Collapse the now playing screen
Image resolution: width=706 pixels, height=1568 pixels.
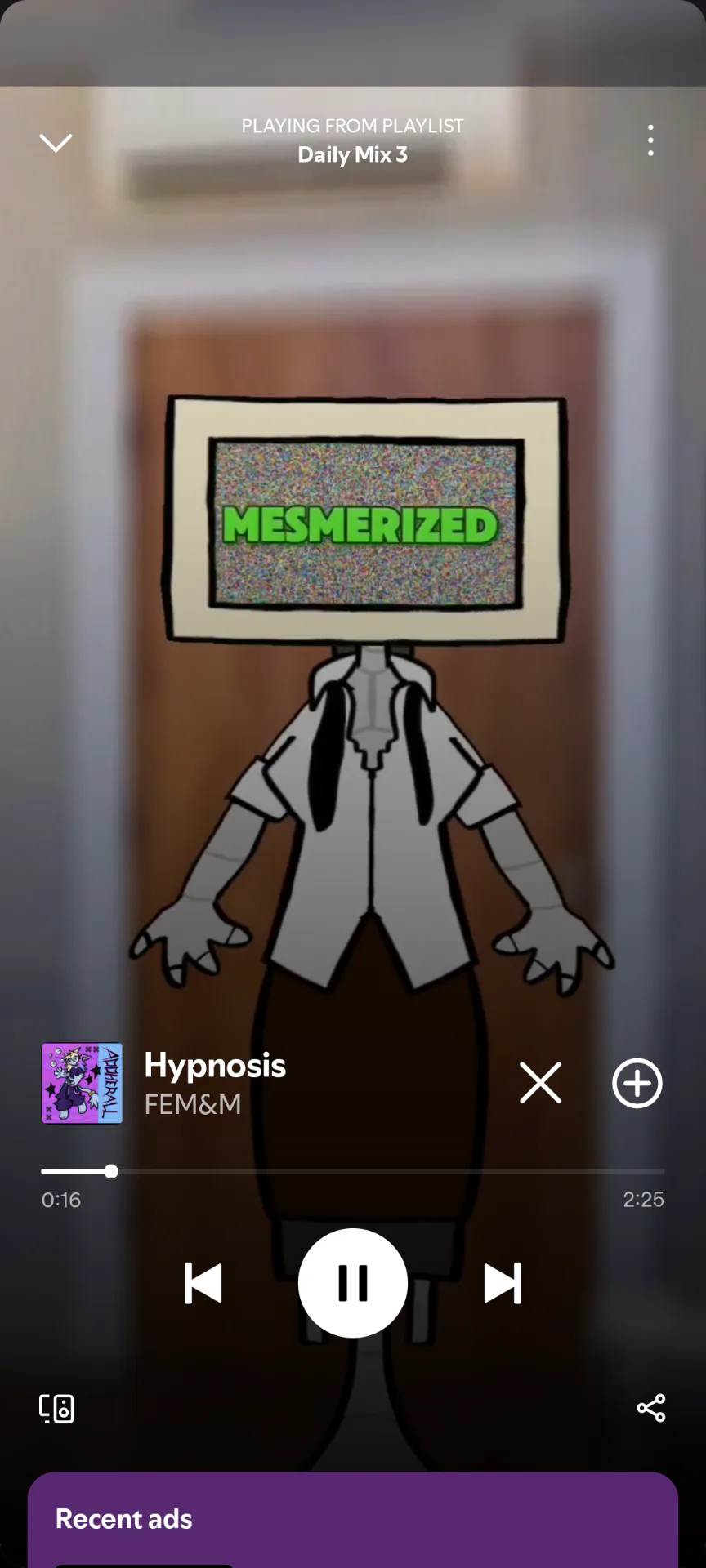[56, 143]
